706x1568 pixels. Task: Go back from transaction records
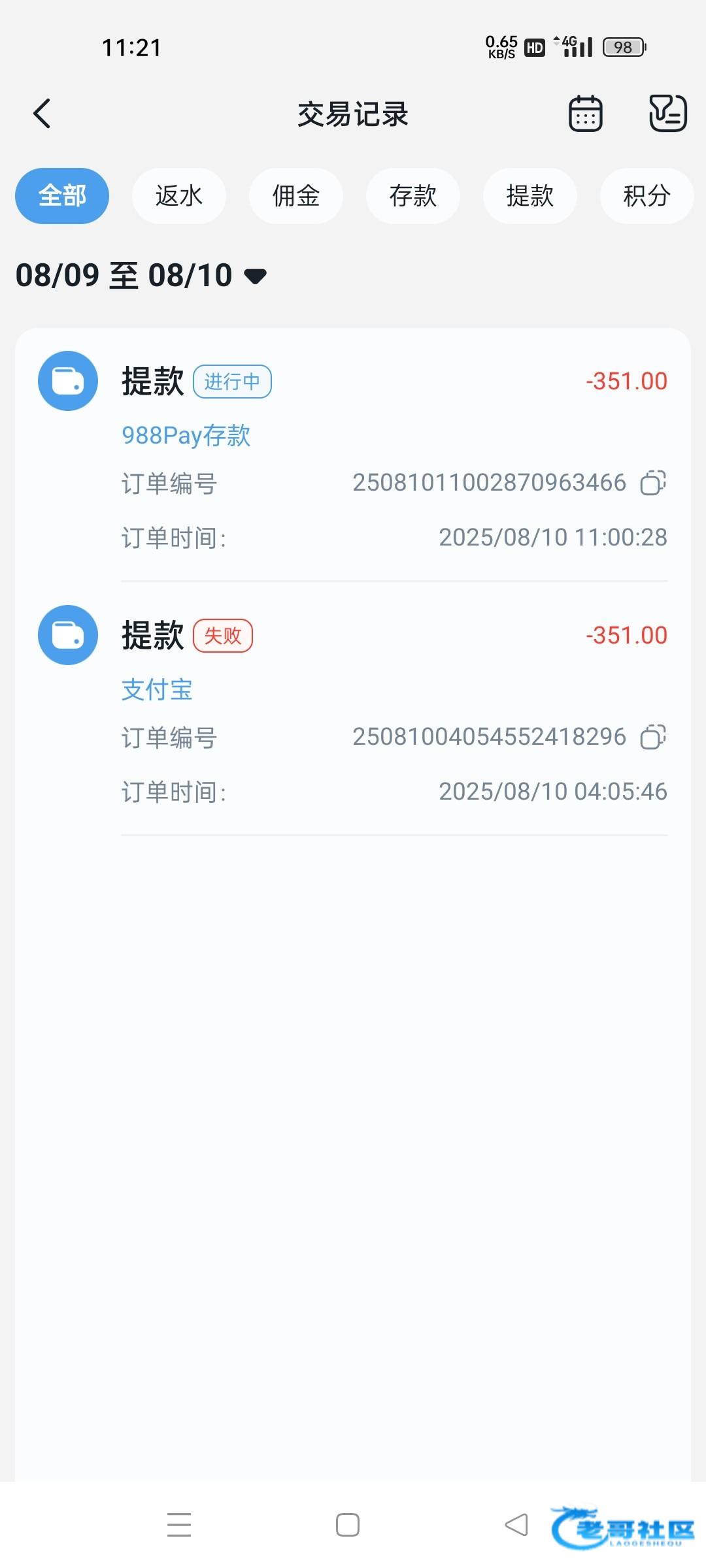click(x=42, y=114)
